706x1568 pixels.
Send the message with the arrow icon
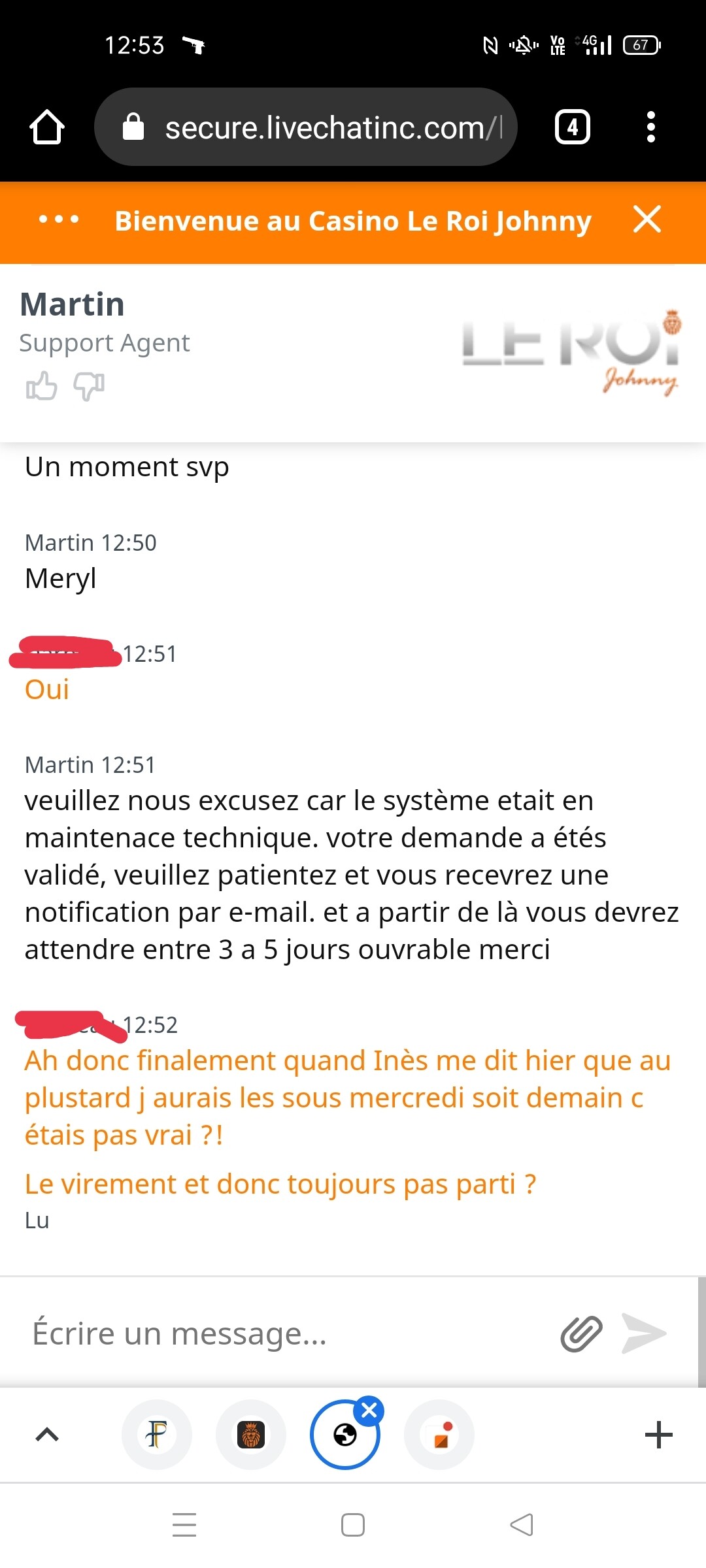click(x=644, y=1333)
